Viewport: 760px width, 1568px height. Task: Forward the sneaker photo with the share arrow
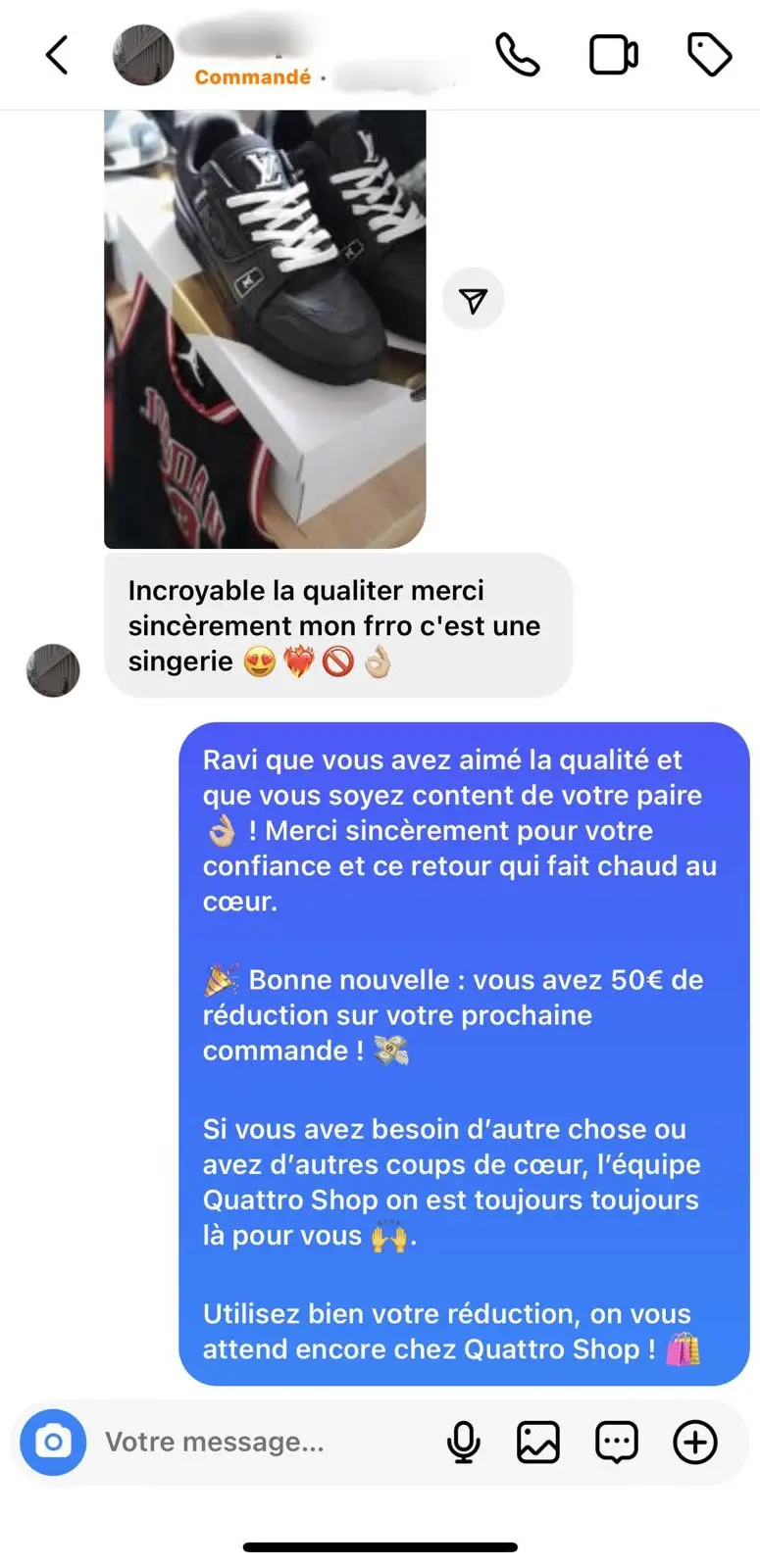pyautogui.click(x=474, y=299)
